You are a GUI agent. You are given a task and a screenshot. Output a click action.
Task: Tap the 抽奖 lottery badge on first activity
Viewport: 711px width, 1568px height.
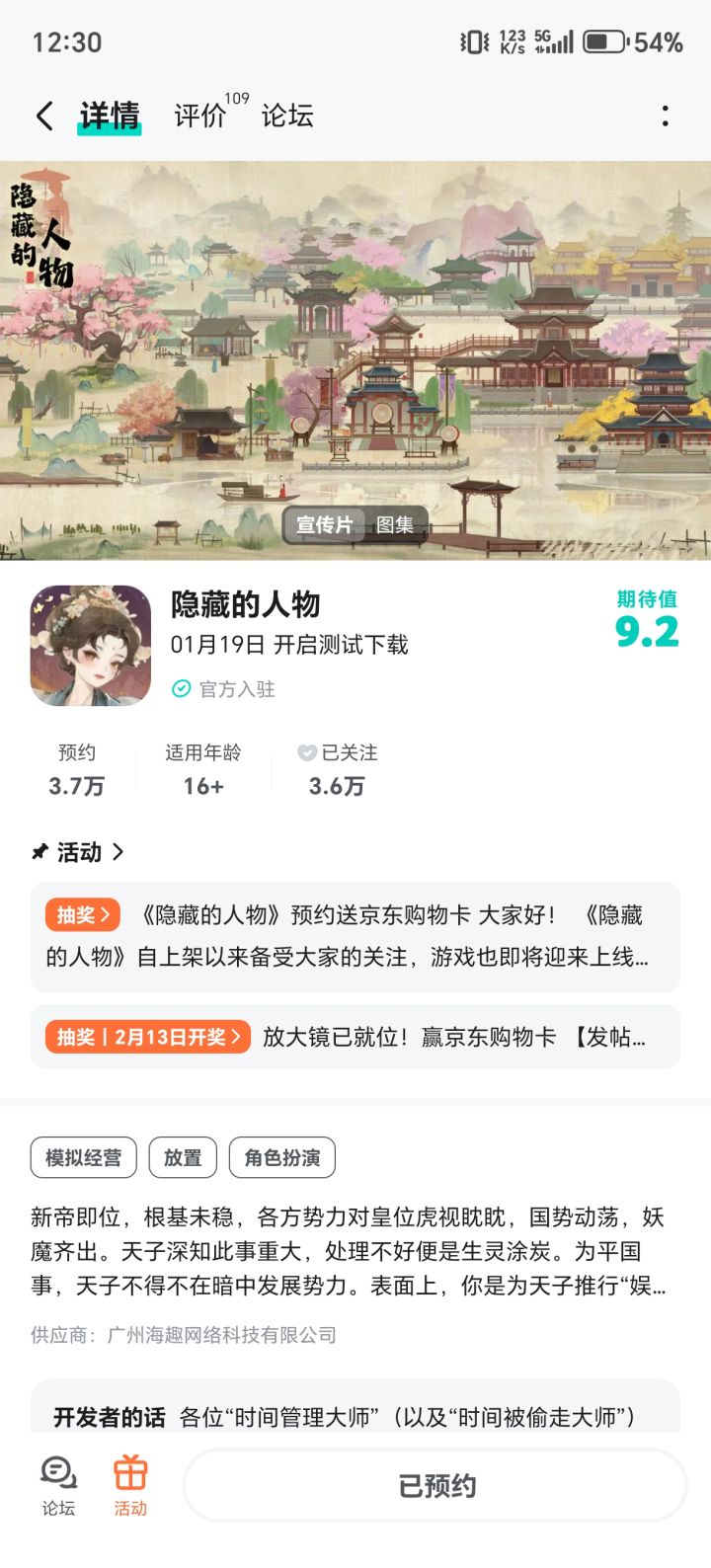[x=82, y=915]
